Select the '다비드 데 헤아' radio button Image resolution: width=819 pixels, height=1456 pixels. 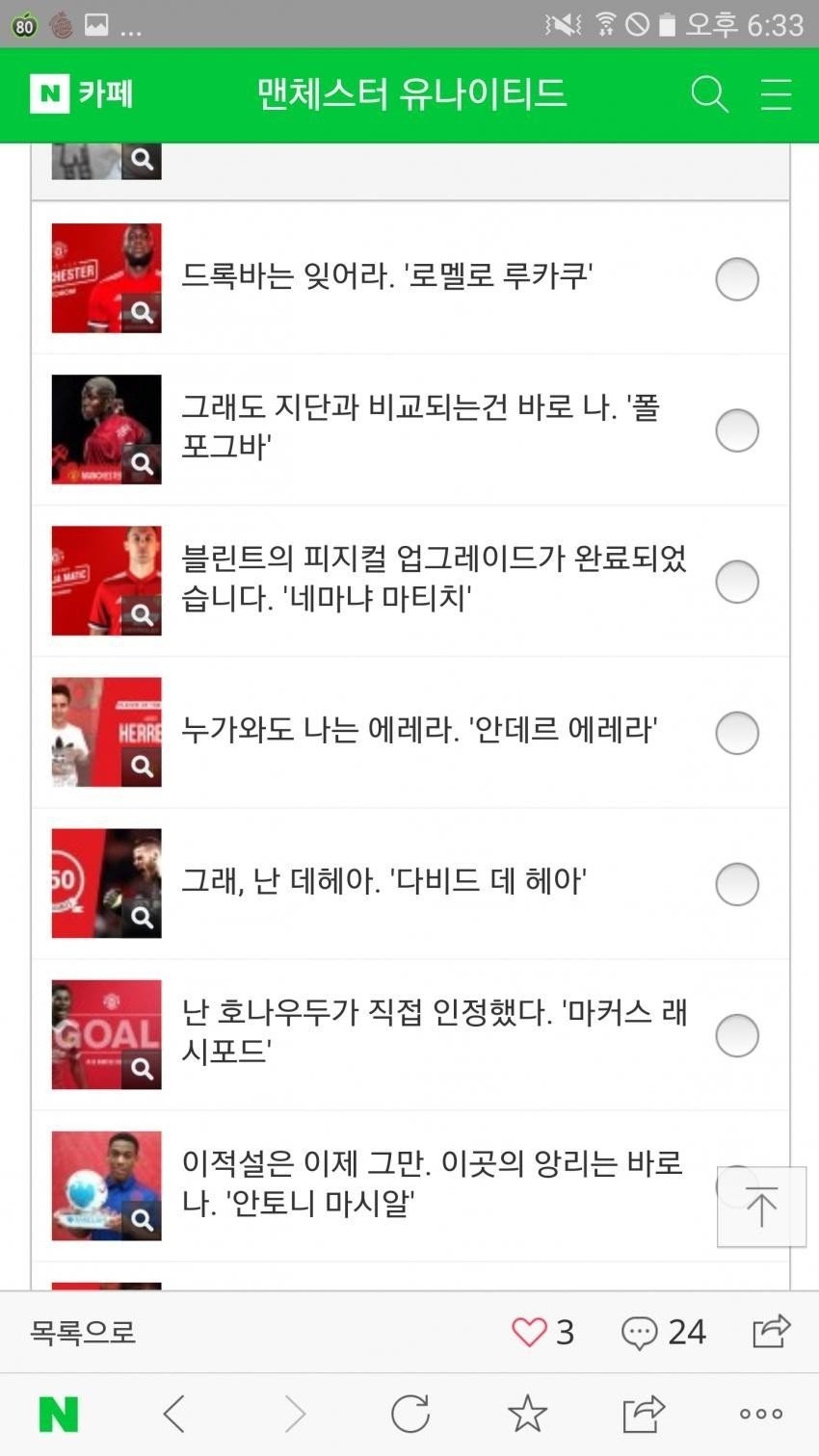coord(737,884)
